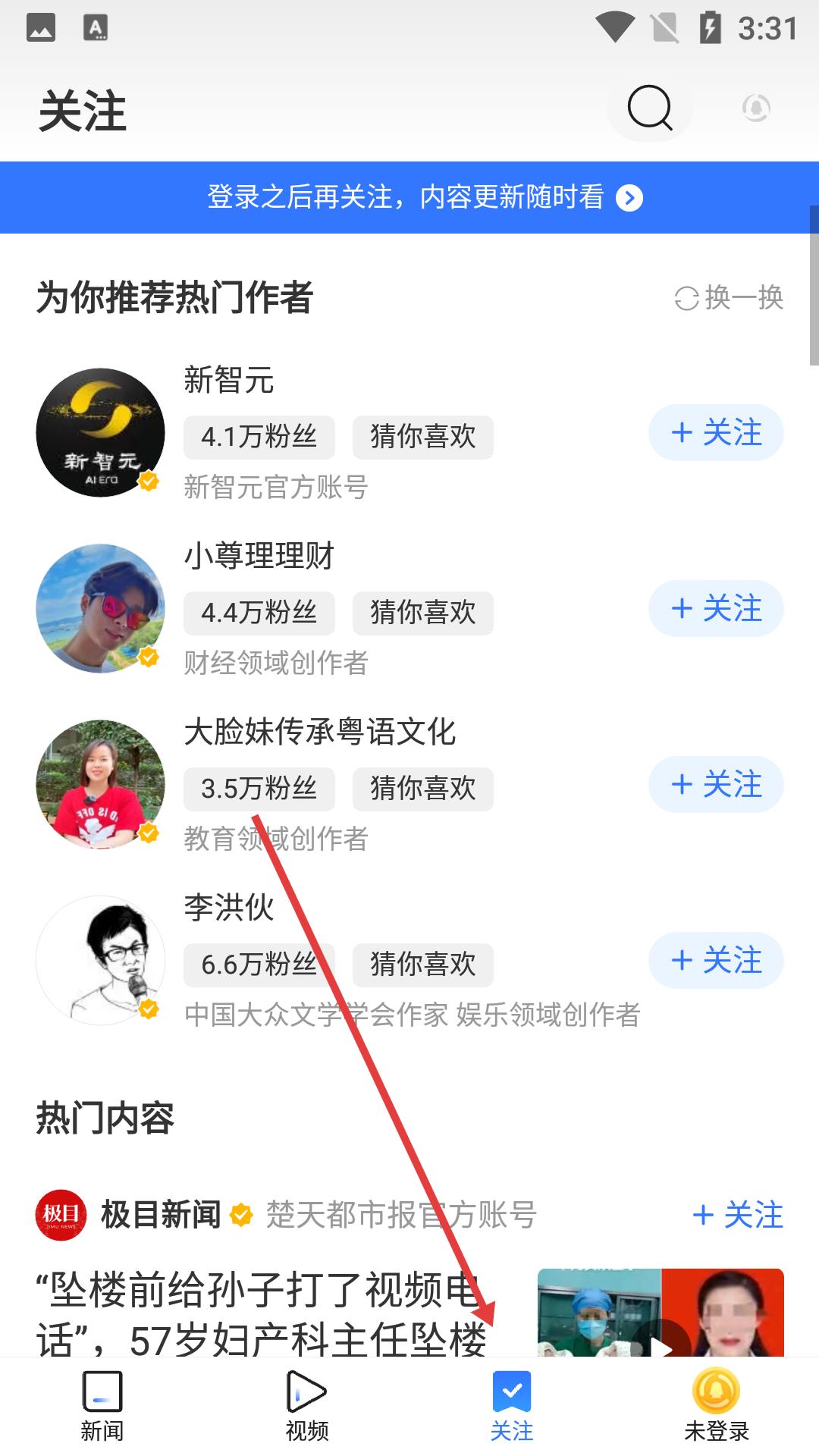Switch to the 新闻 tab
Image resolution: width=819 pixels, height=1456 pixels.
(102, 1406)
